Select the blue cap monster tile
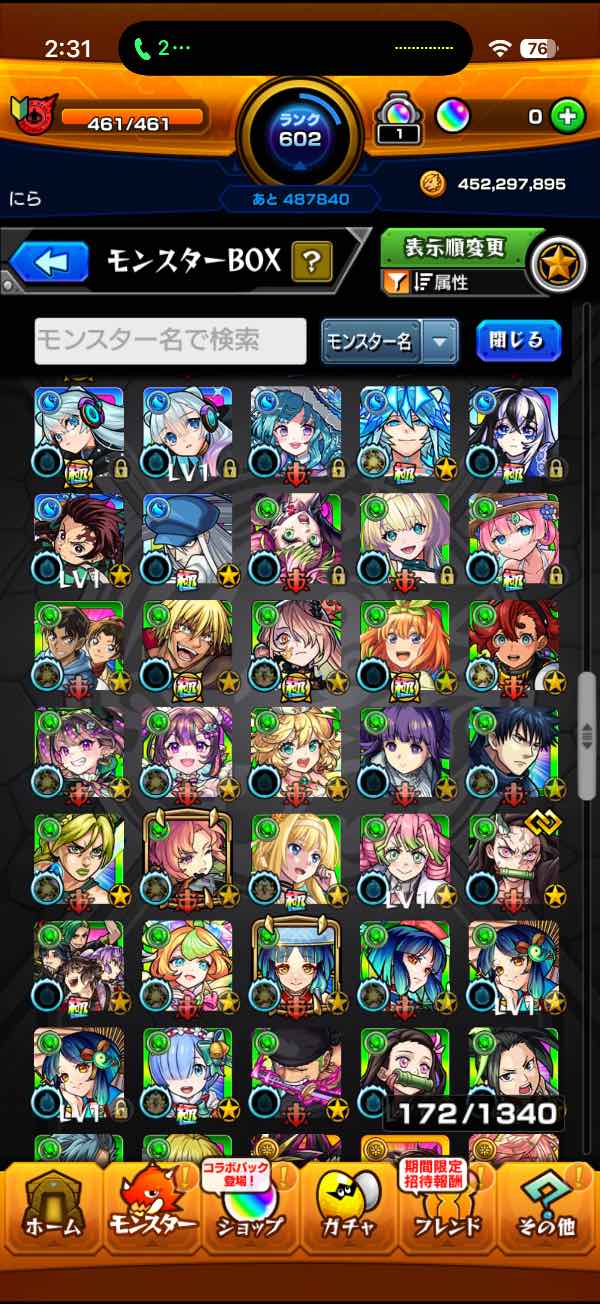This screenshot has height=1304, width=600. [x=187, y=539]
